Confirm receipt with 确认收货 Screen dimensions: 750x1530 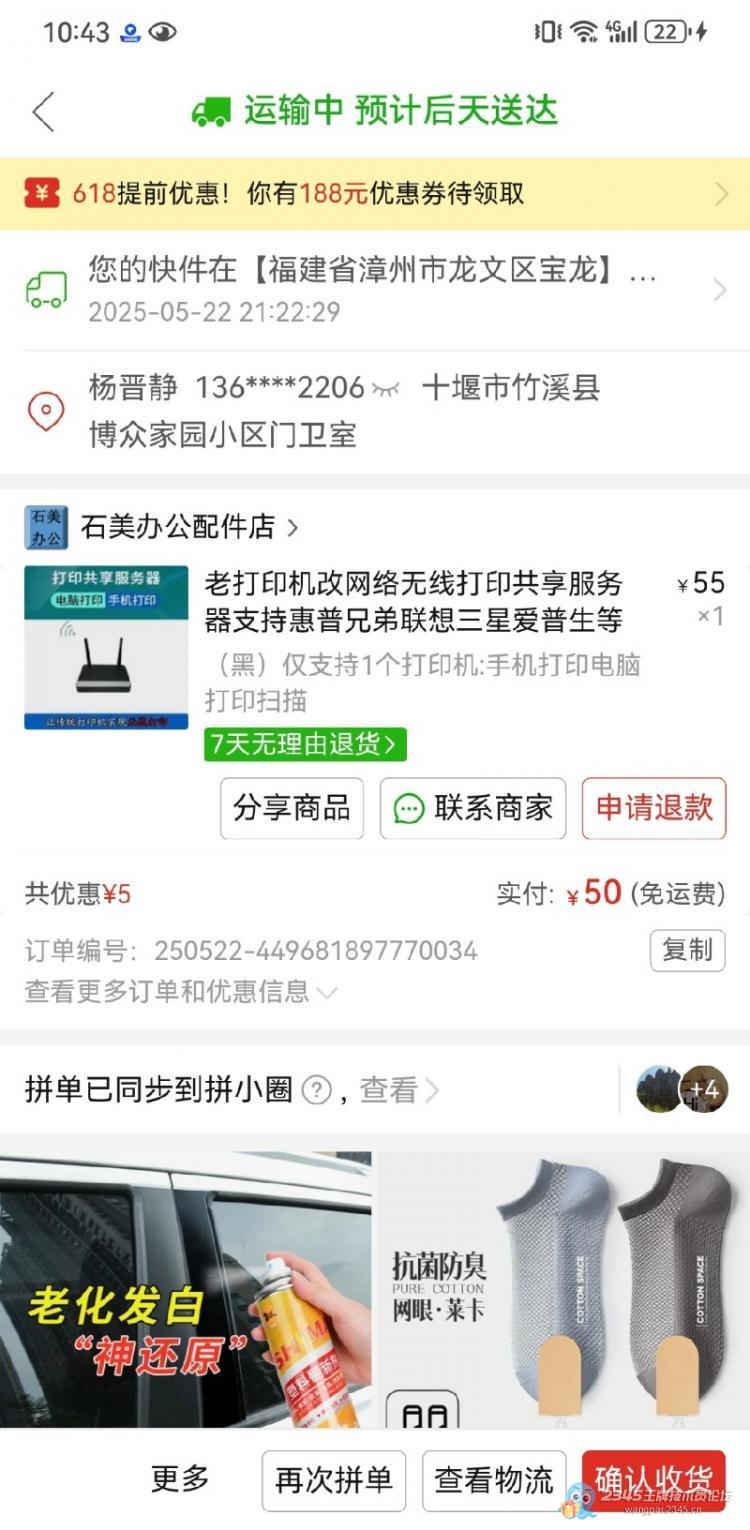654,1480
